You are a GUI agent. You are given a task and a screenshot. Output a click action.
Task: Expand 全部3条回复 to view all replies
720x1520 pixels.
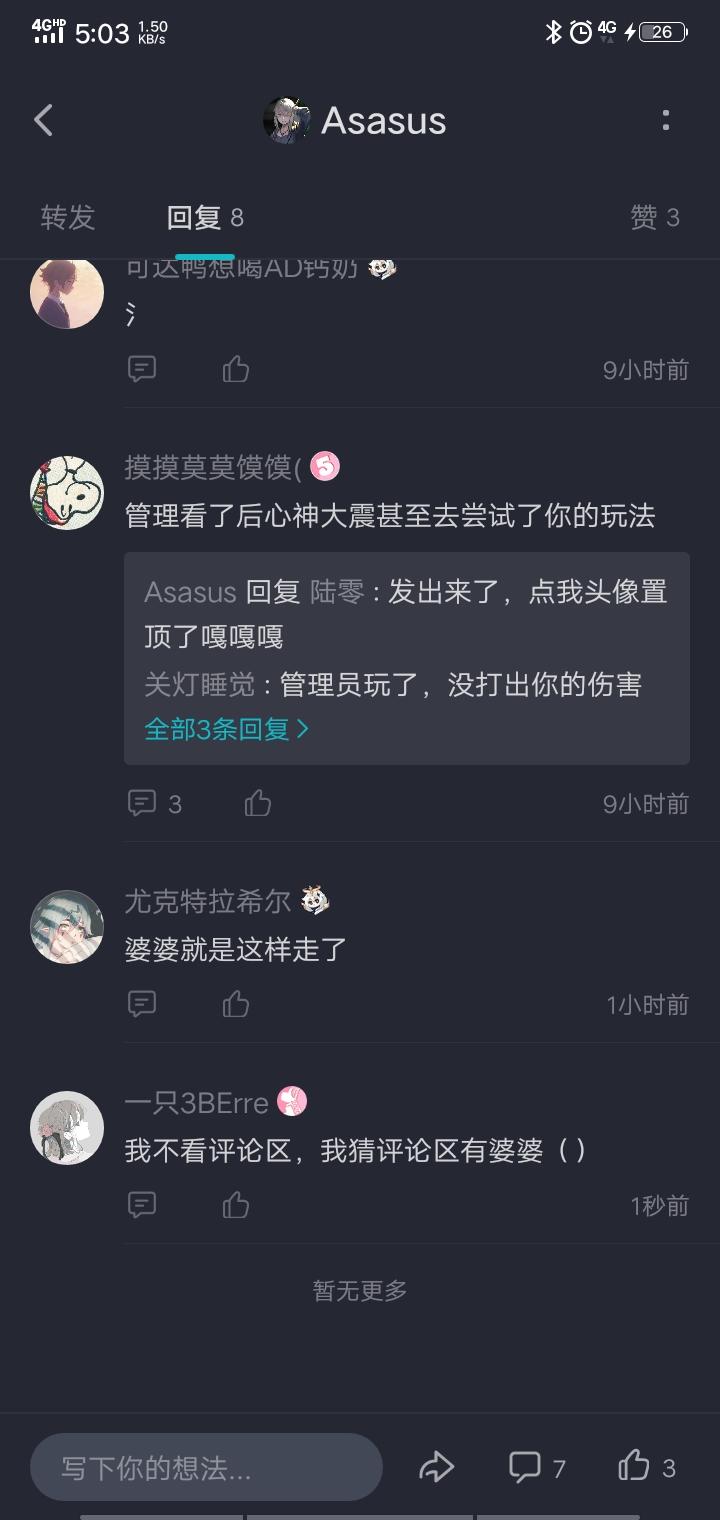pos(222,729)
